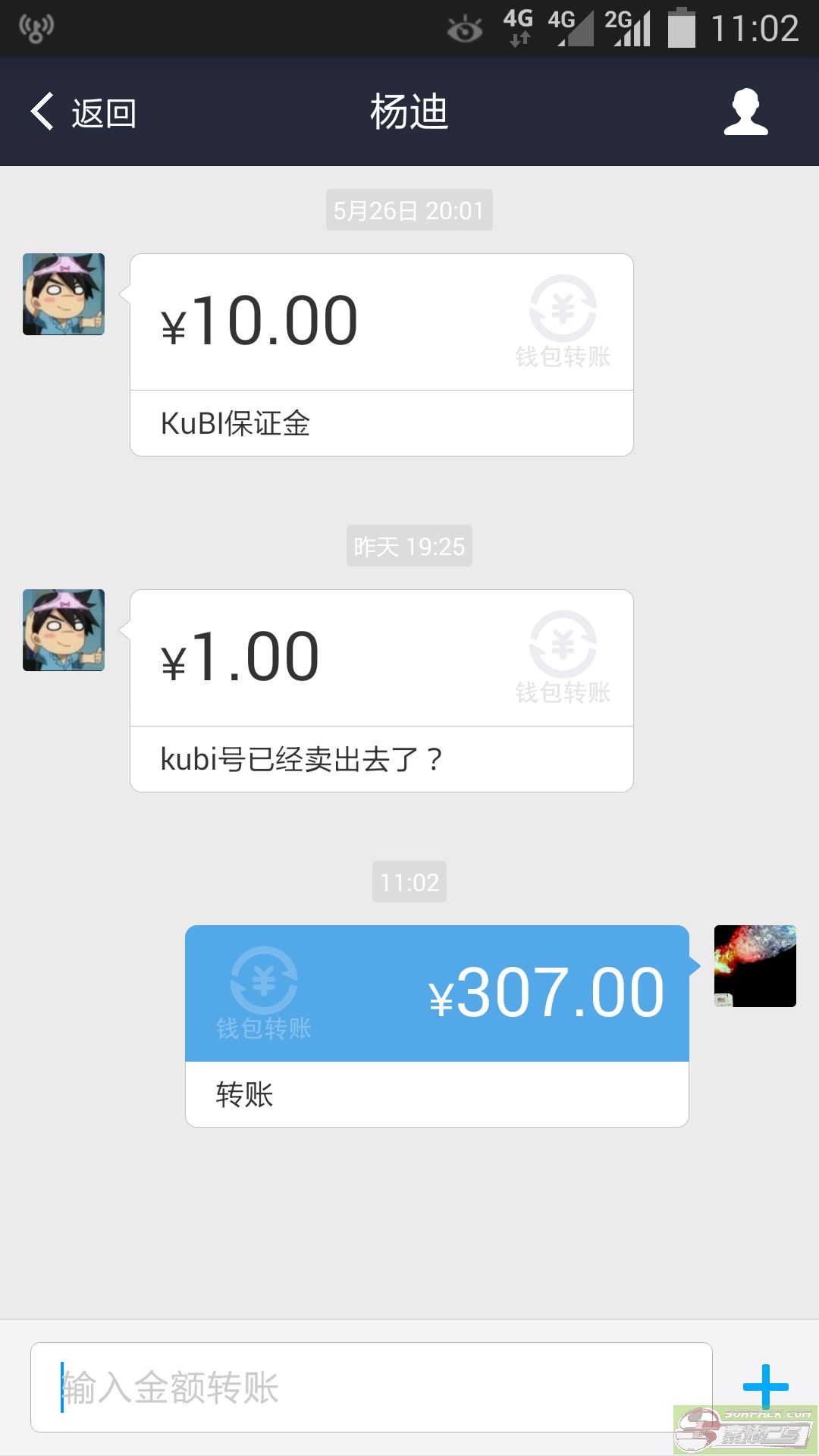Focus the 输入金额转账 amount field
The height and width of the screenshot is (1456, 819).
click(x=371, y=1386)
